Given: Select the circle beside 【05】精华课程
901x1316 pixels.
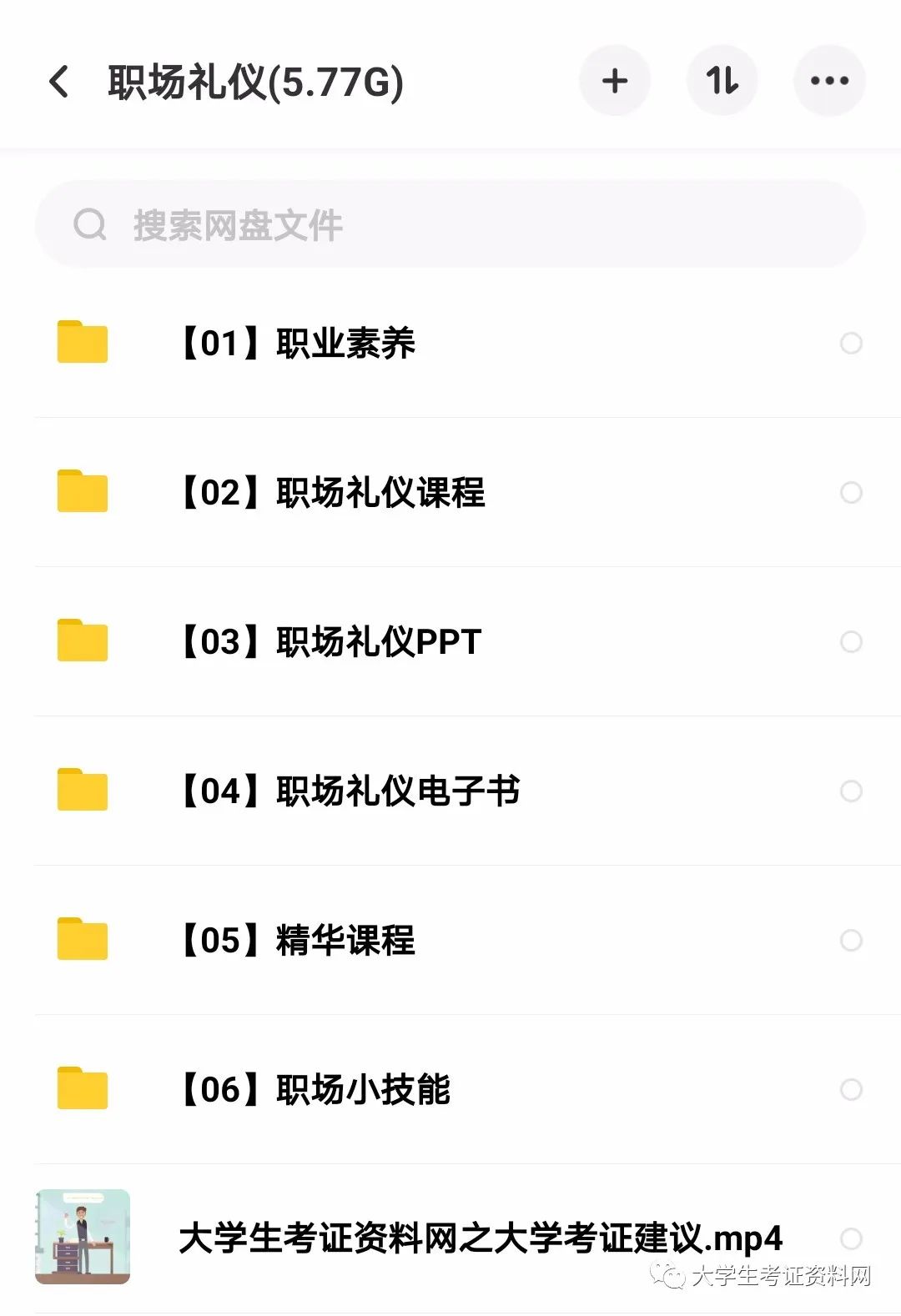Looking at the screenshot, I should tap(852, 942).
